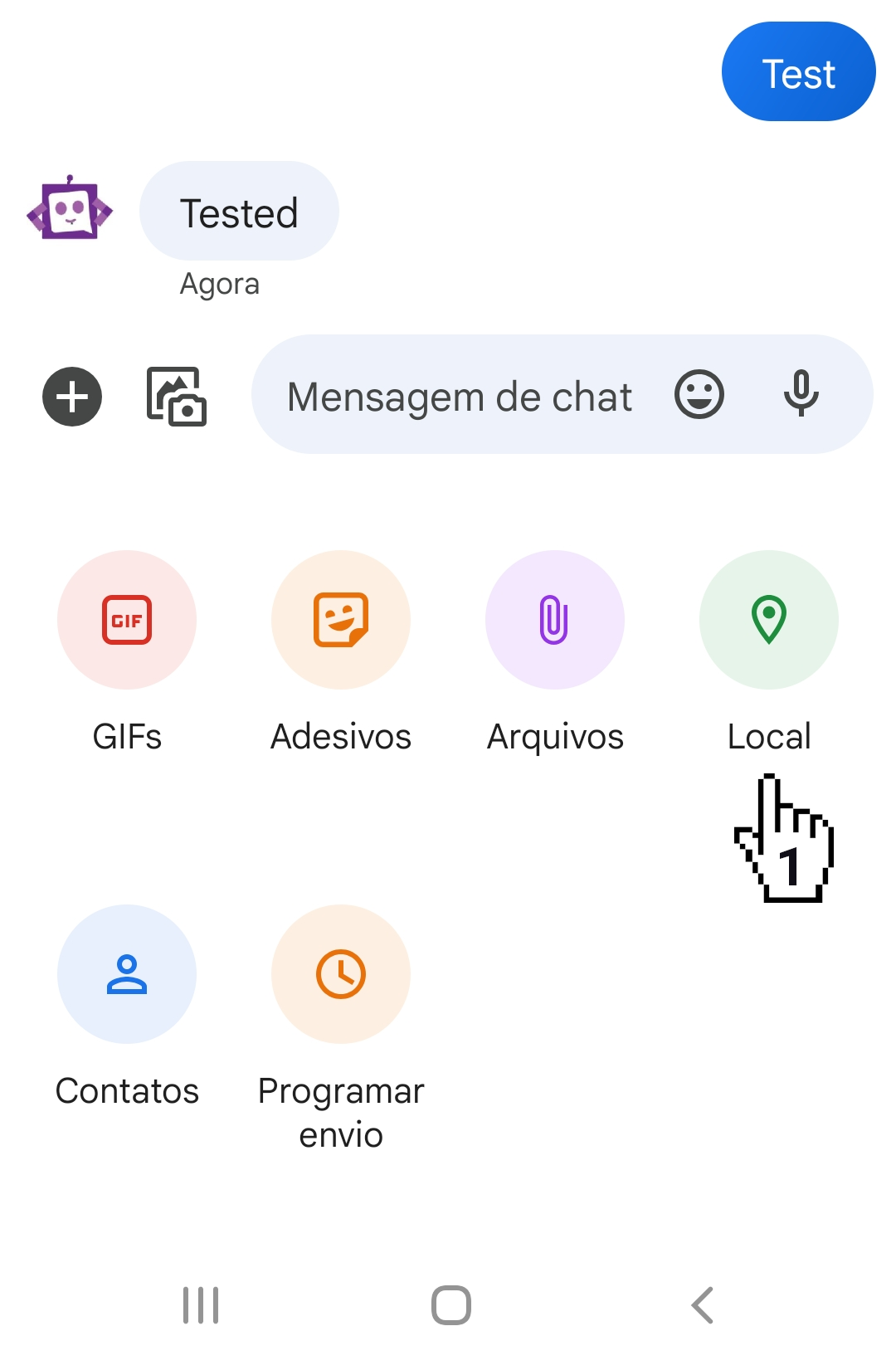Screen dimensions: 896x1365
Task: Record a voice message with the microphone
Action: tap(801, 395)
